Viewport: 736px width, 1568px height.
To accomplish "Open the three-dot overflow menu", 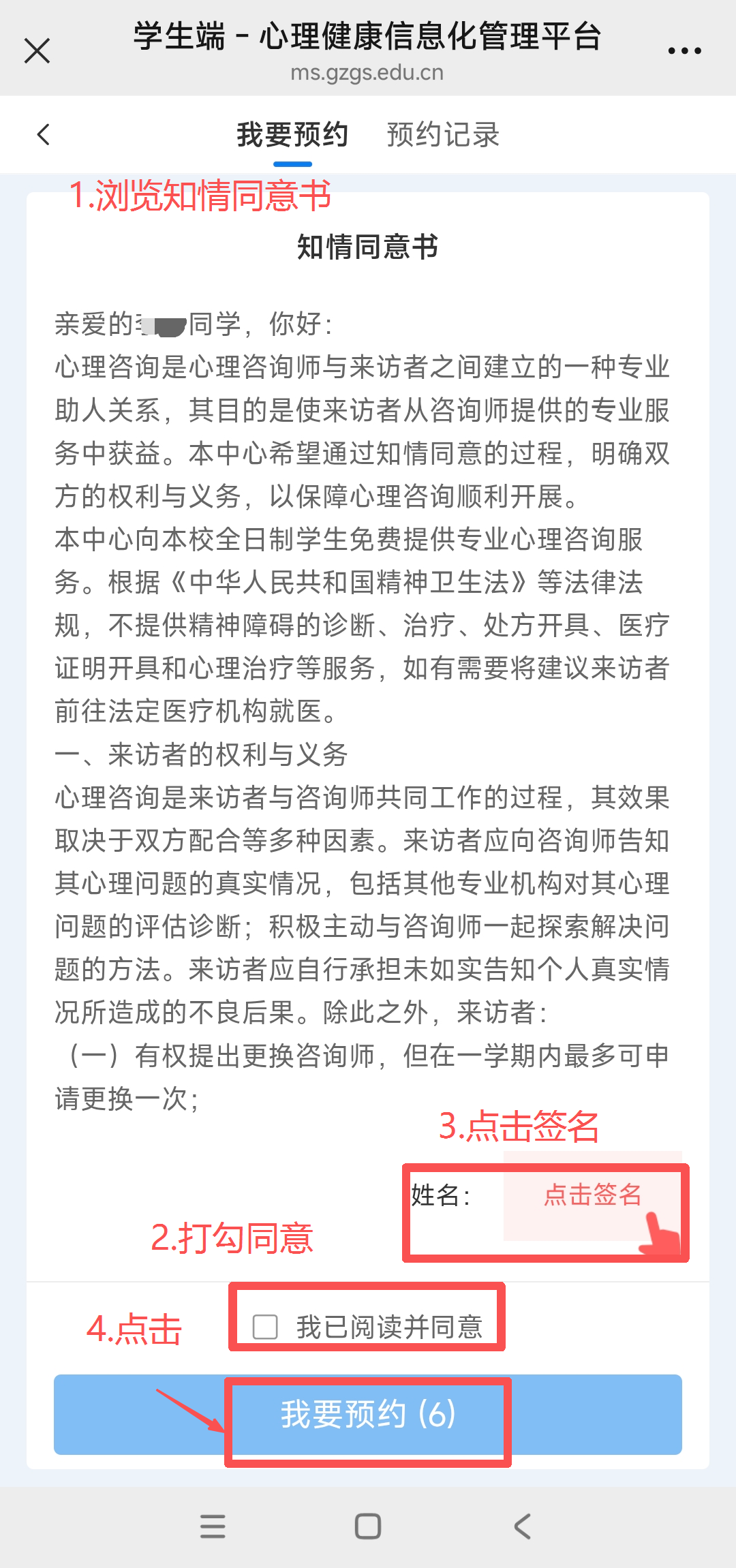I will (684, 51).
